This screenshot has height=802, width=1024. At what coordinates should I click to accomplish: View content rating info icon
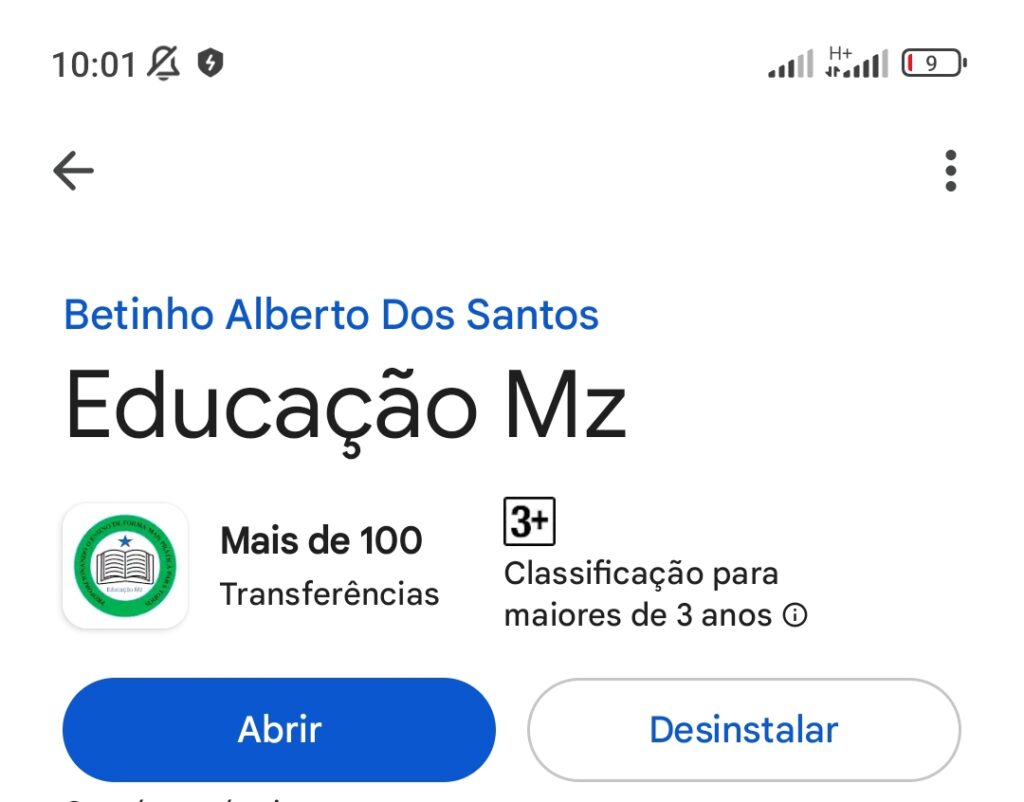point(795,616)
